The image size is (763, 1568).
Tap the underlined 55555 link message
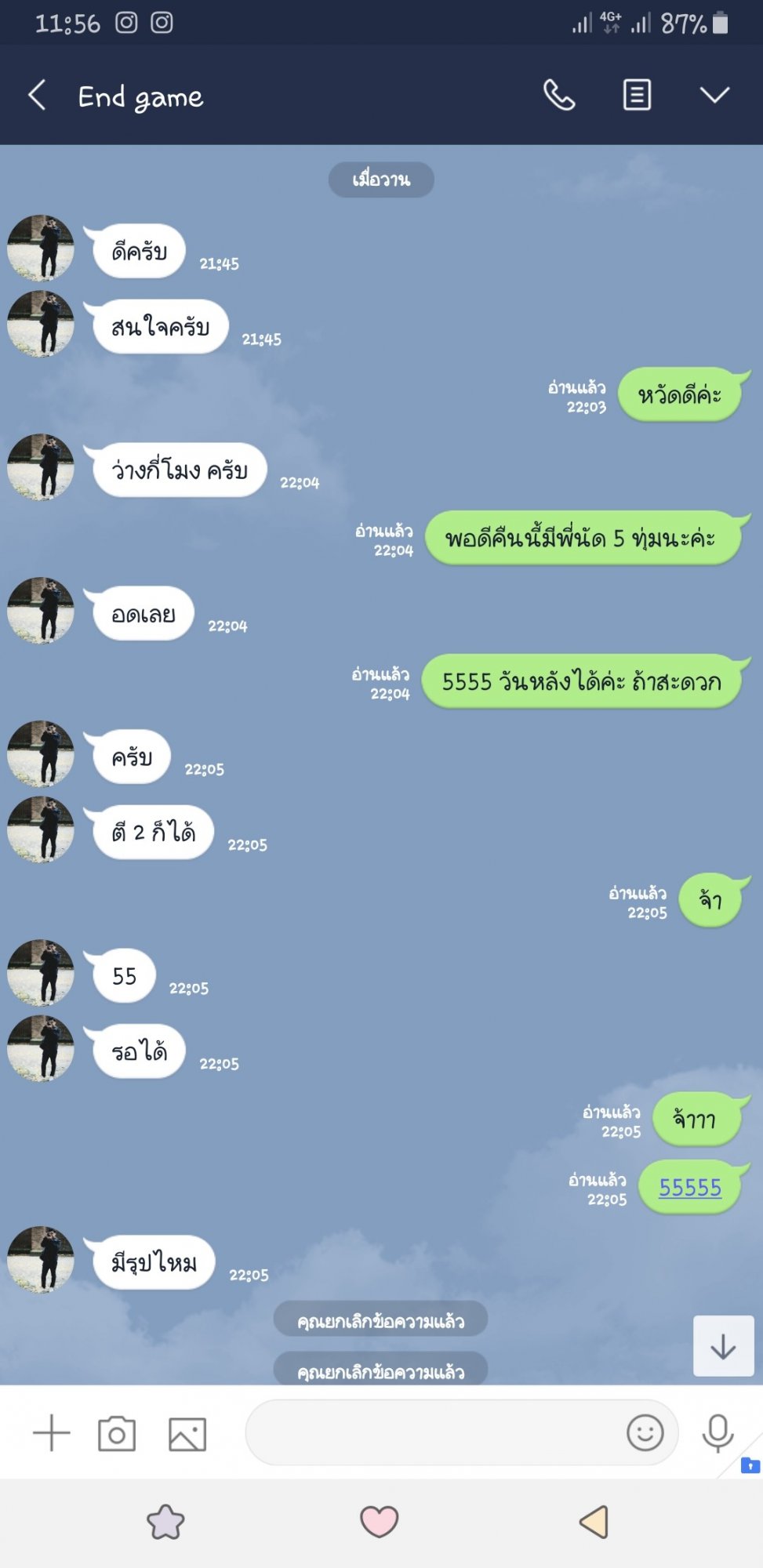[x=690, y=1188]
